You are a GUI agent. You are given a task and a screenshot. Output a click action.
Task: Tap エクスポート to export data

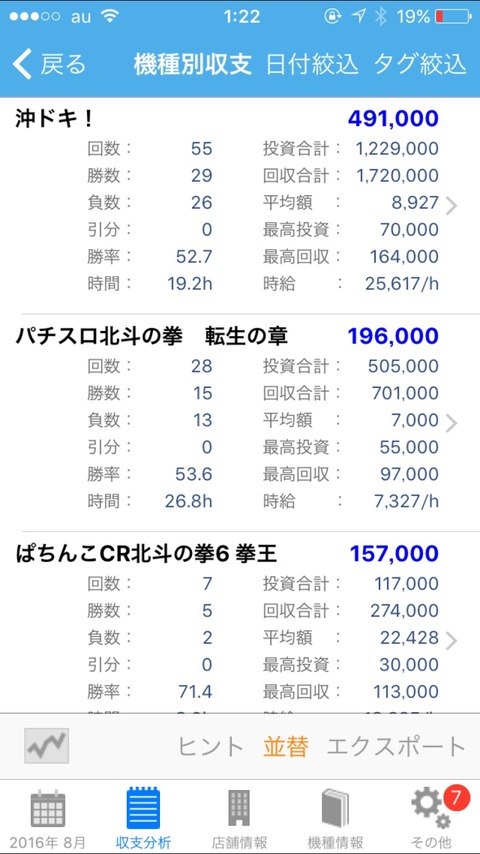tap(396, 747)
